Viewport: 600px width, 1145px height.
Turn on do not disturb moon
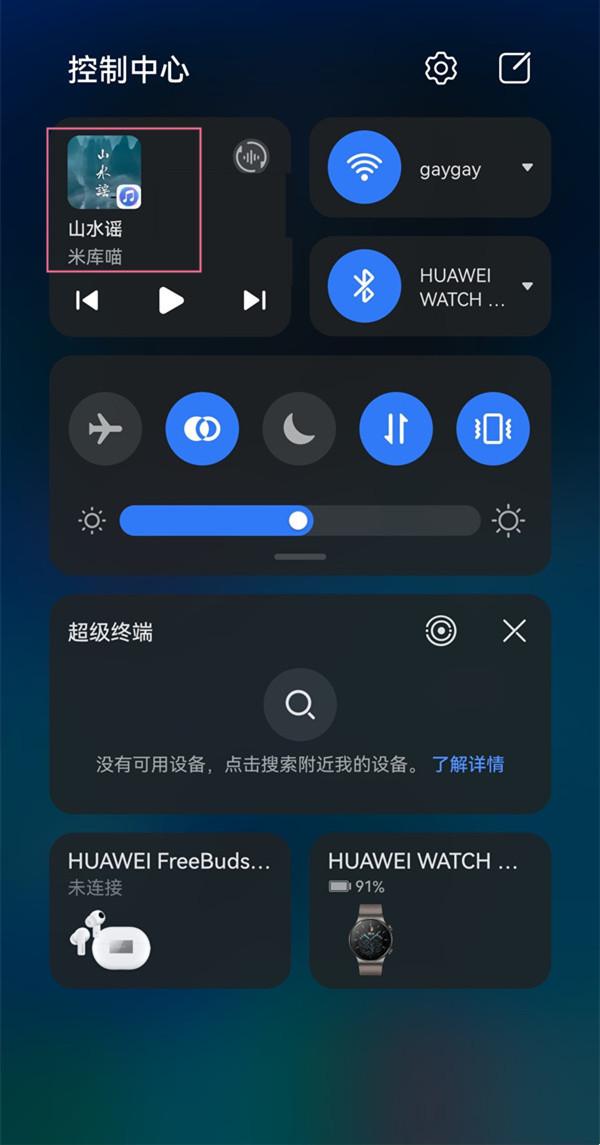coord(299,429)
